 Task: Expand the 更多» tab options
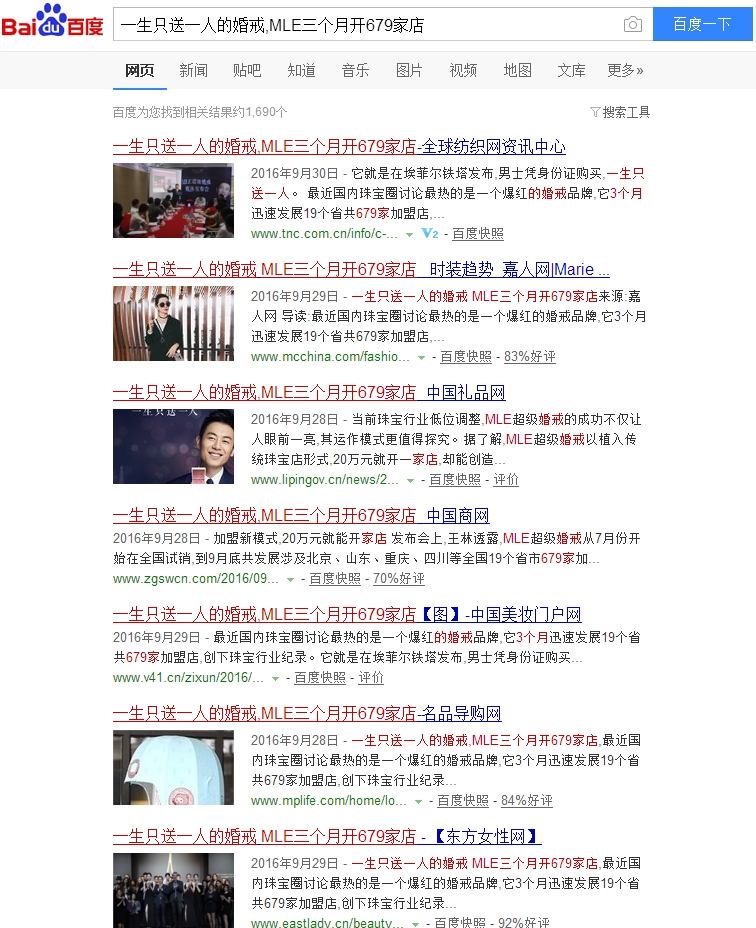pos(625,70)
